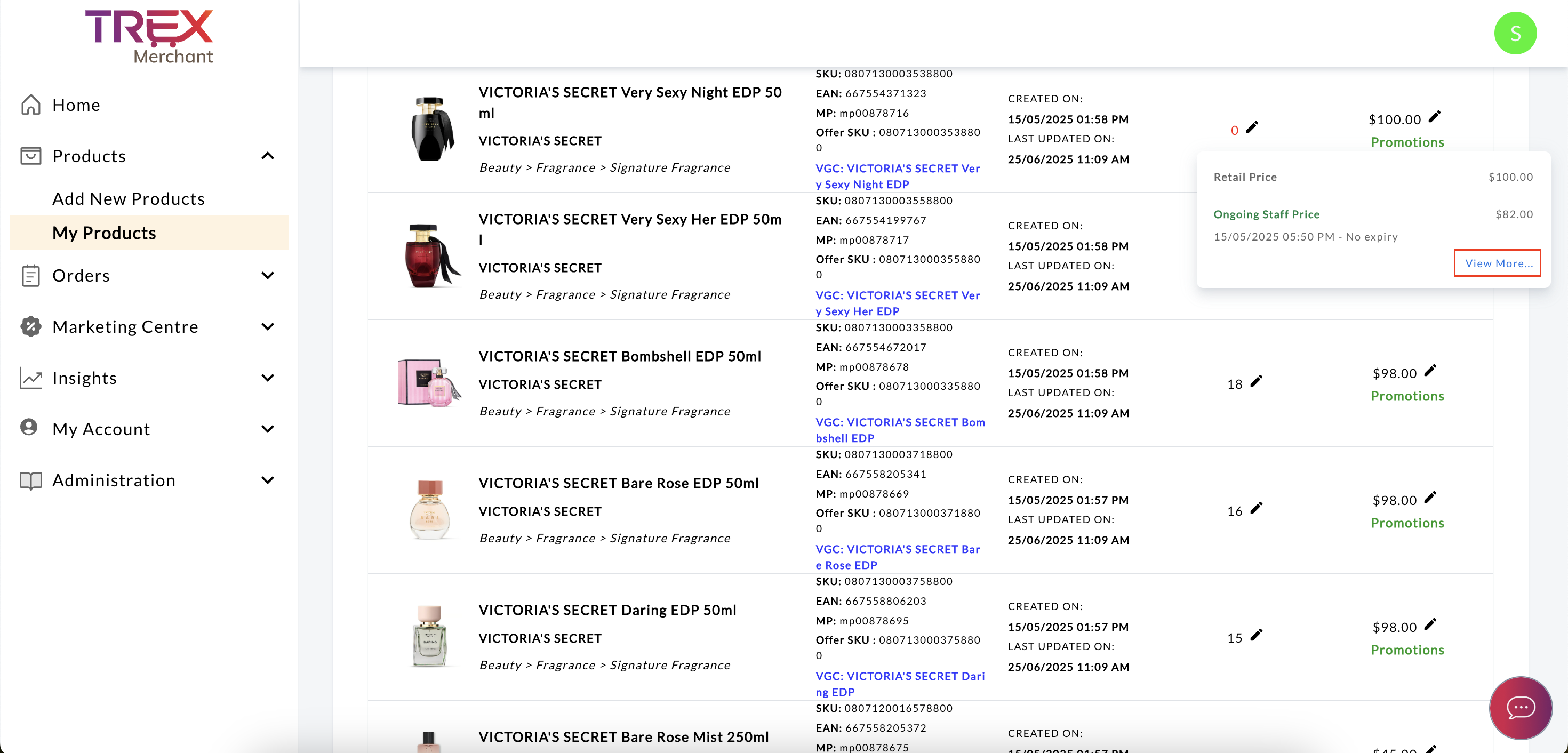Expand the Administration menu

[267, 479]
